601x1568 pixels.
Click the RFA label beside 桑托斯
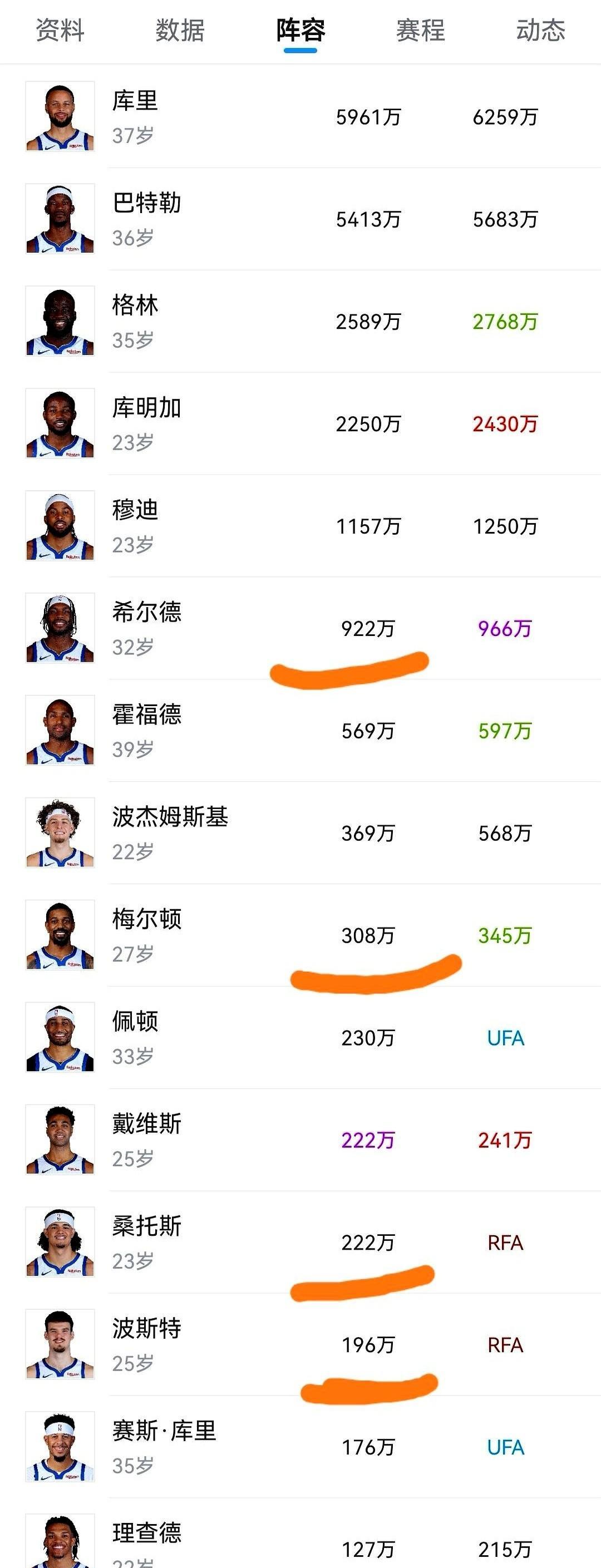tap(506, 1242)
